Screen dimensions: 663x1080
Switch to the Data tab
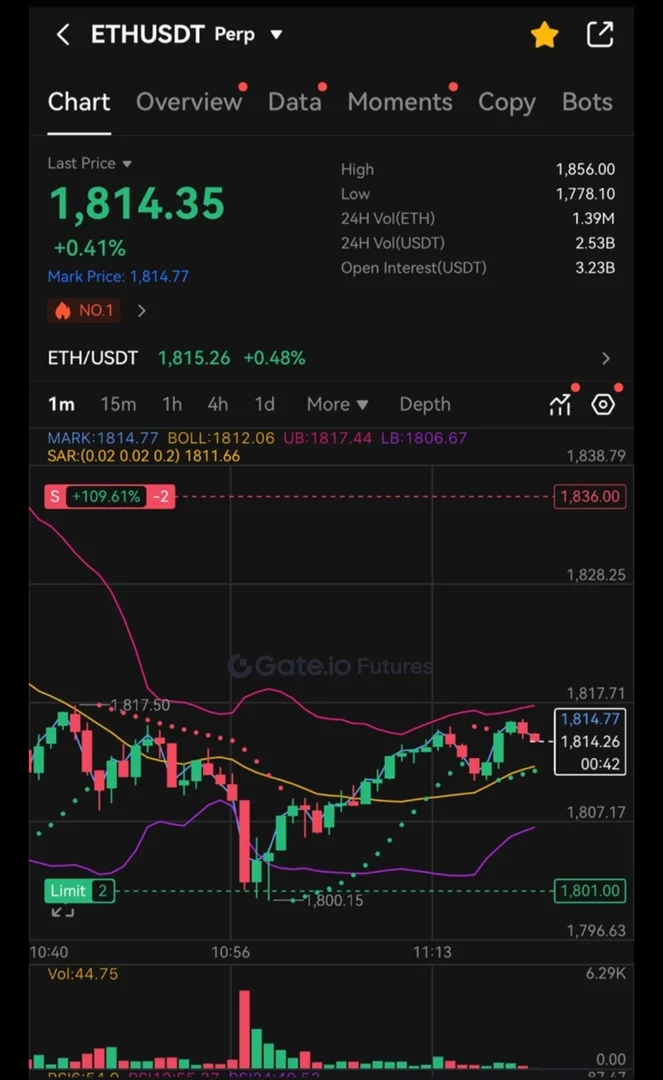(294, 102)
